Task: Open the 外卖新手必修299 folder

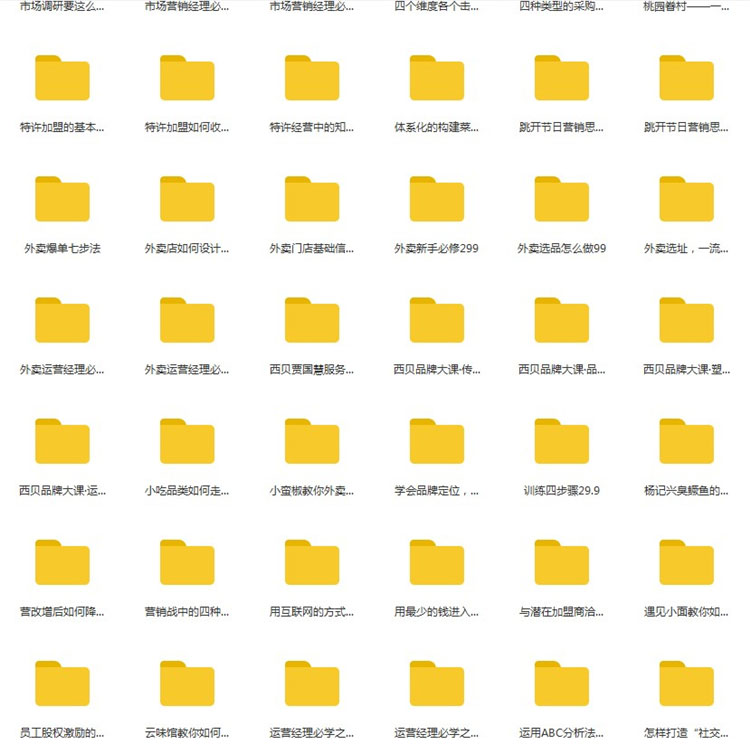Action: [x=437, y=199]
